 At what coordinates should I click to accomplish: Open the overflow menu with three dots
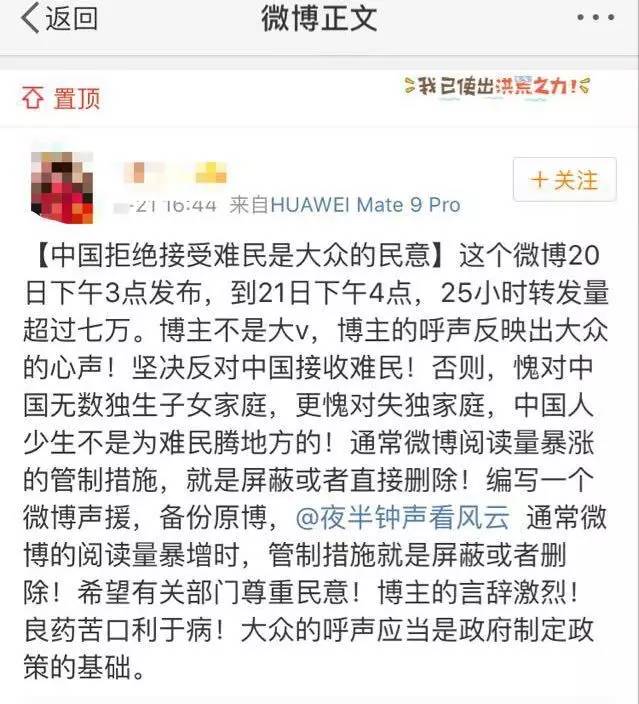599,18
